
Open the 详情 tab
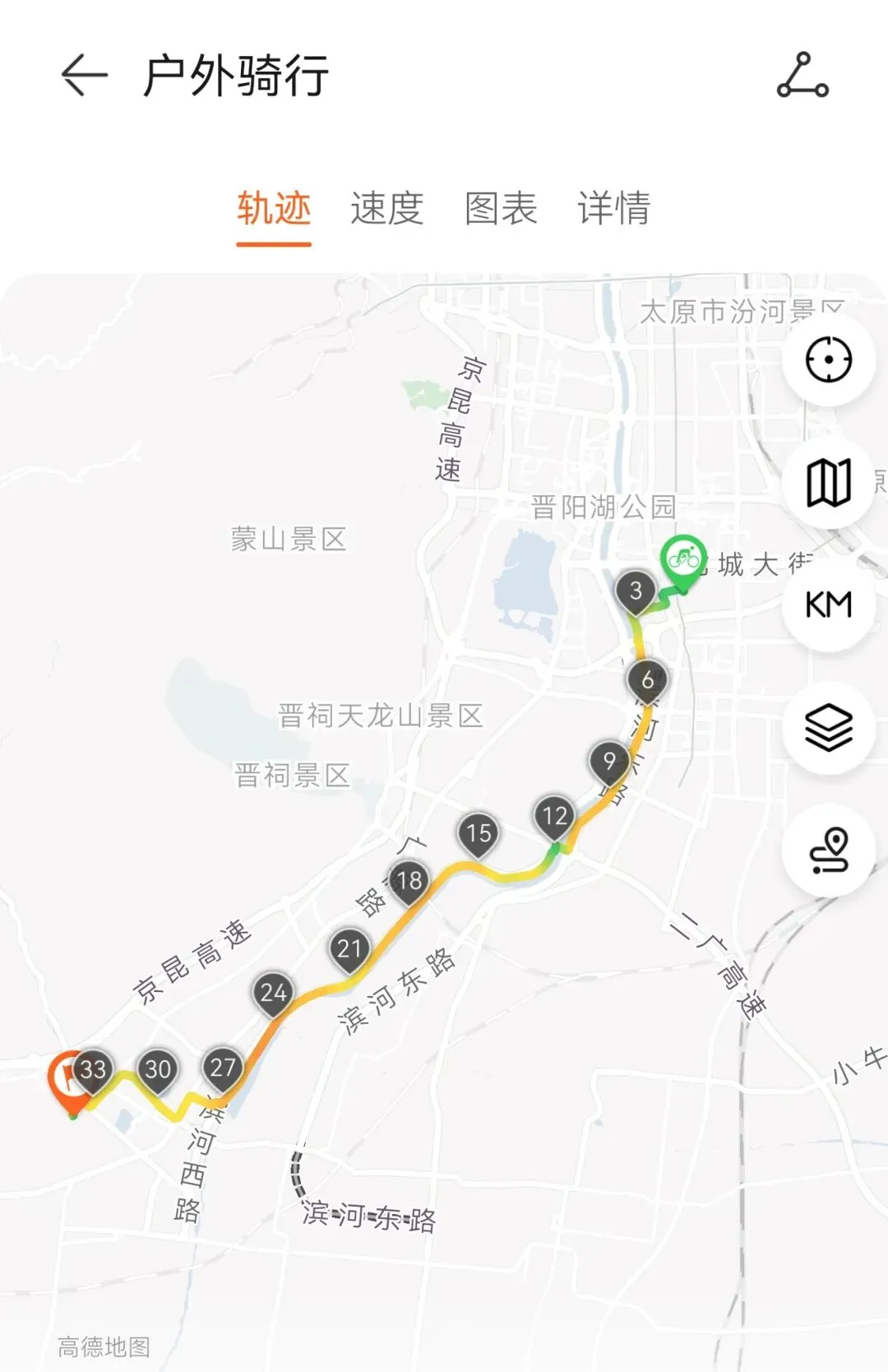pos(613,208)
